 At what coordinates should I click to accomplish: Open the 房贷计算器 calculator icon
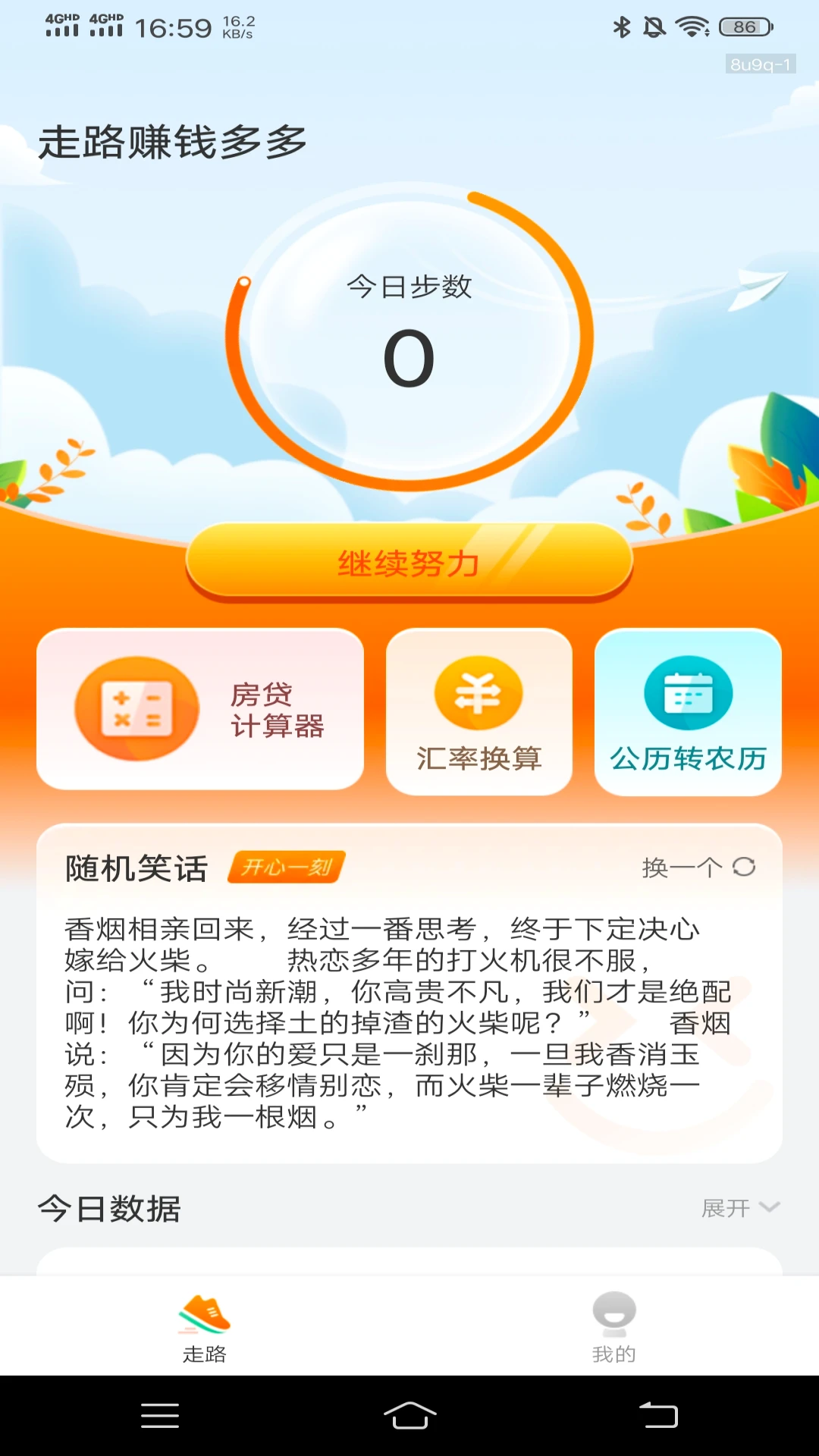136,707
